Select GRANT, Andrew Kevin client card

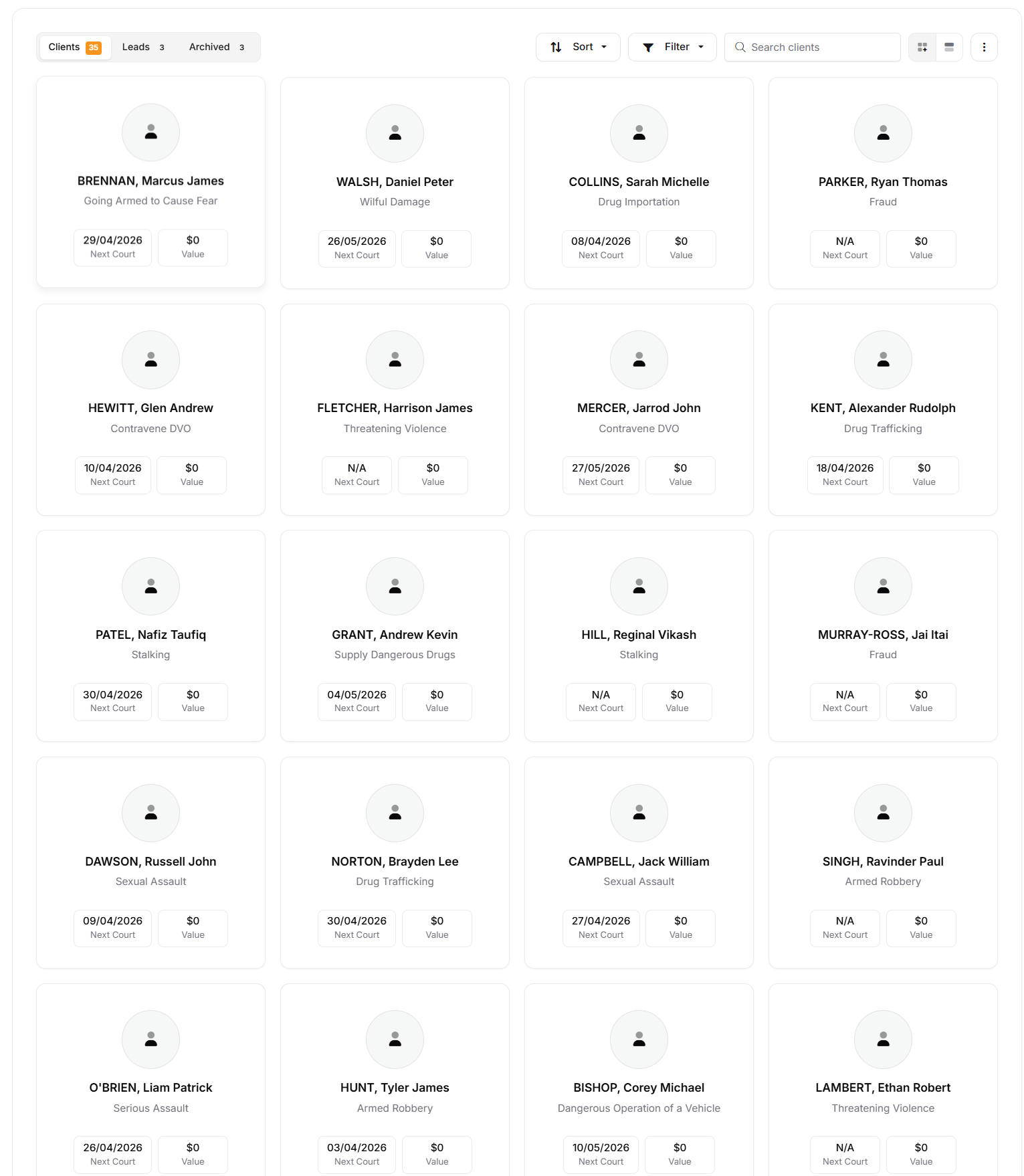(x=395, y=635)
